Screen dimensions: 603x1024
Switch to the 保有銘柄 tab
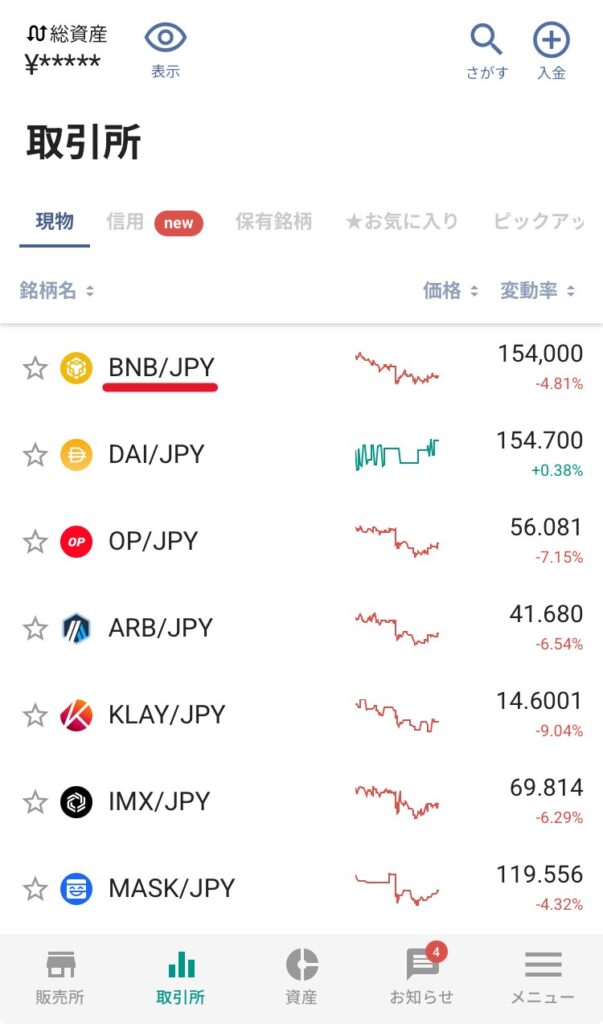(273, 222)
